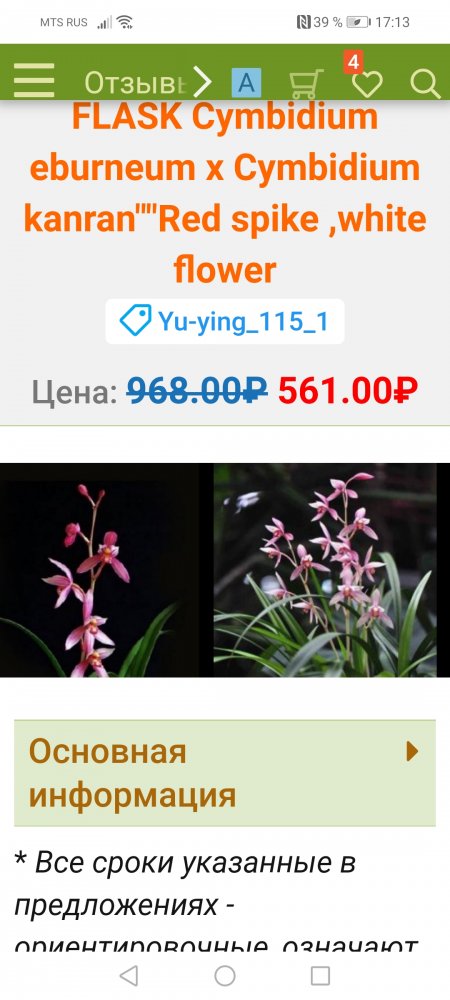View the first orchid photo
This screenshot has width=450, height=1000.
click(101, 570)
